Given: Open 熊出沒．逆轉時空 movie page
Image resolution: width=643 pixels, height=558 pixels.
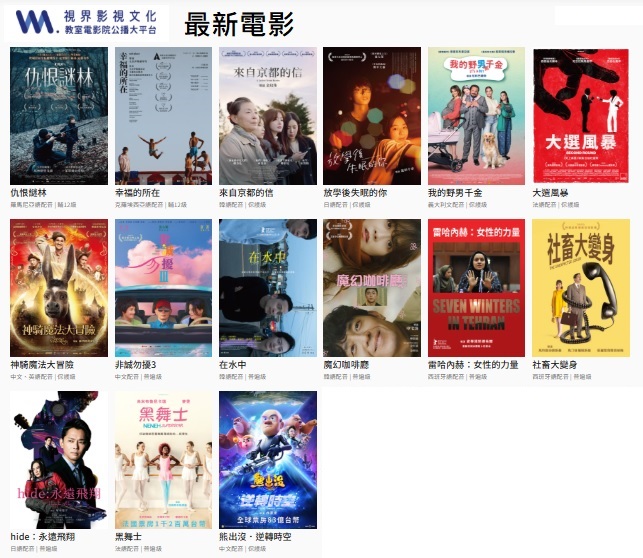Looking at the screenshot, I should click(267, 460).
